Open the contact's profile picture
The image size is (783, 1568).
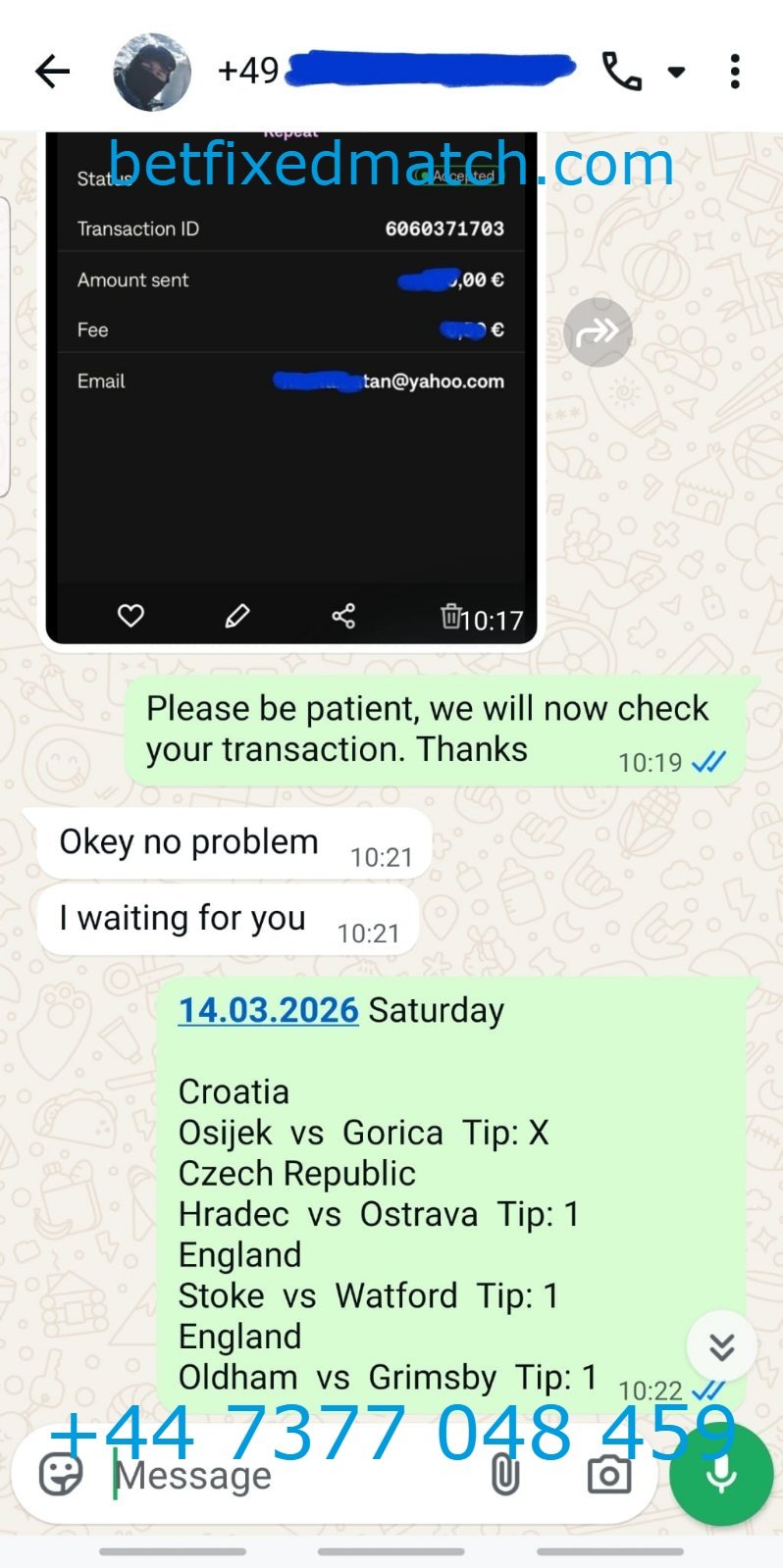(x=152, y=72)
